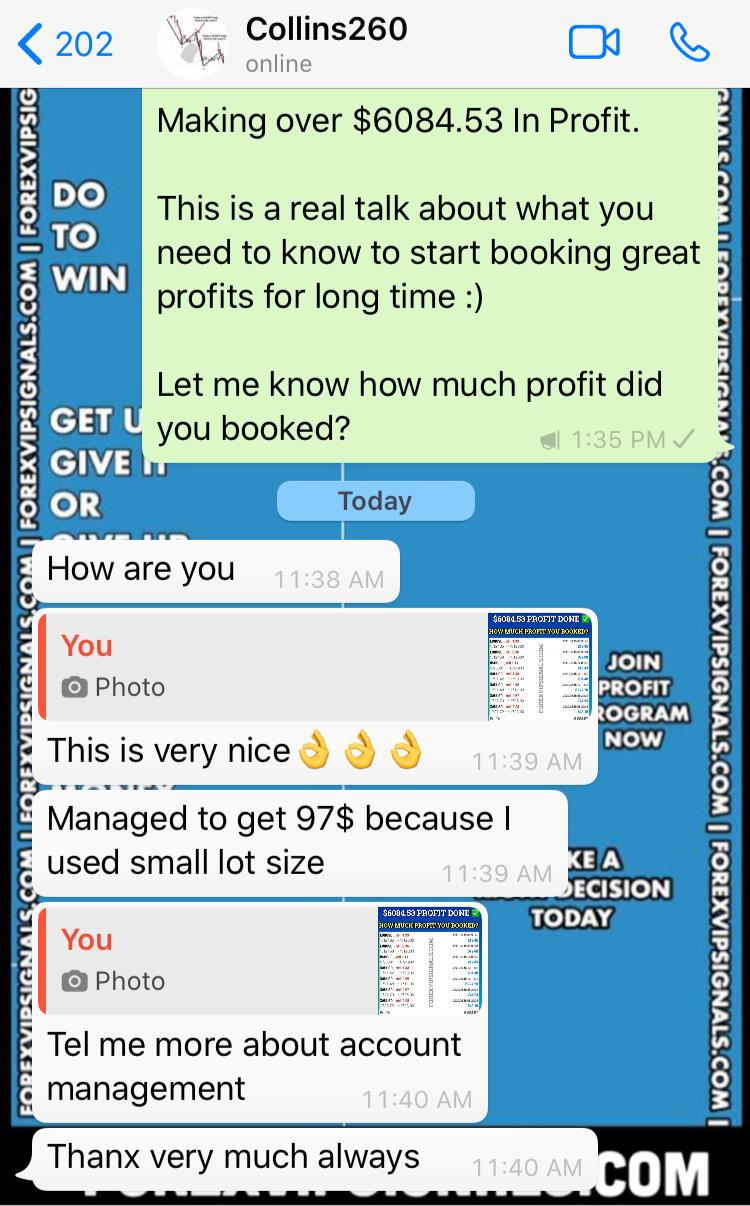750x1206 pixels.
Task: Jump to quoted photo above 'Tel me more'
Action: coord(260,960)
